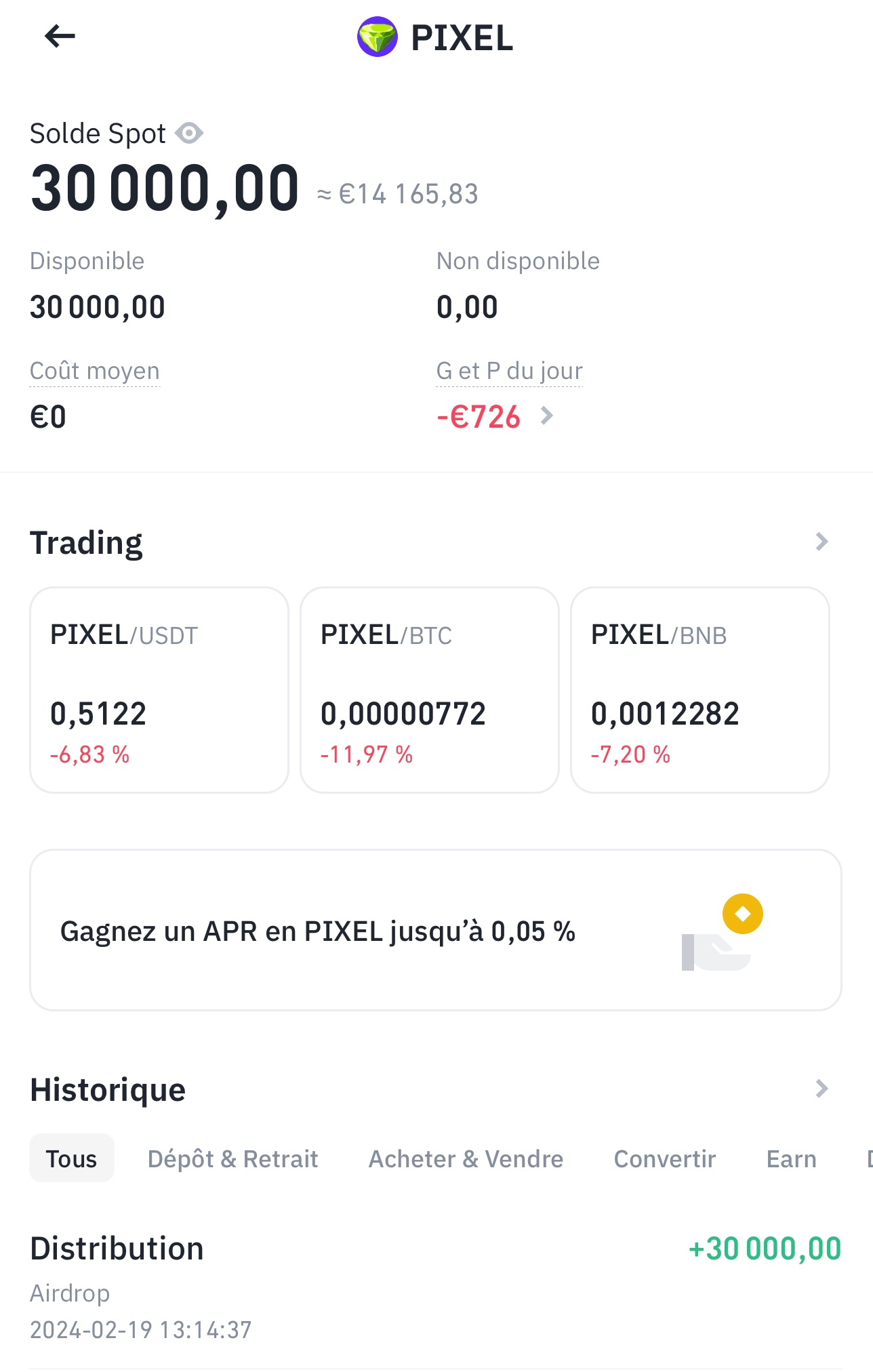Click the yellow coin icon in APR banner
The height and width of the screenshot is (1372, 873).
pos(743,913)
